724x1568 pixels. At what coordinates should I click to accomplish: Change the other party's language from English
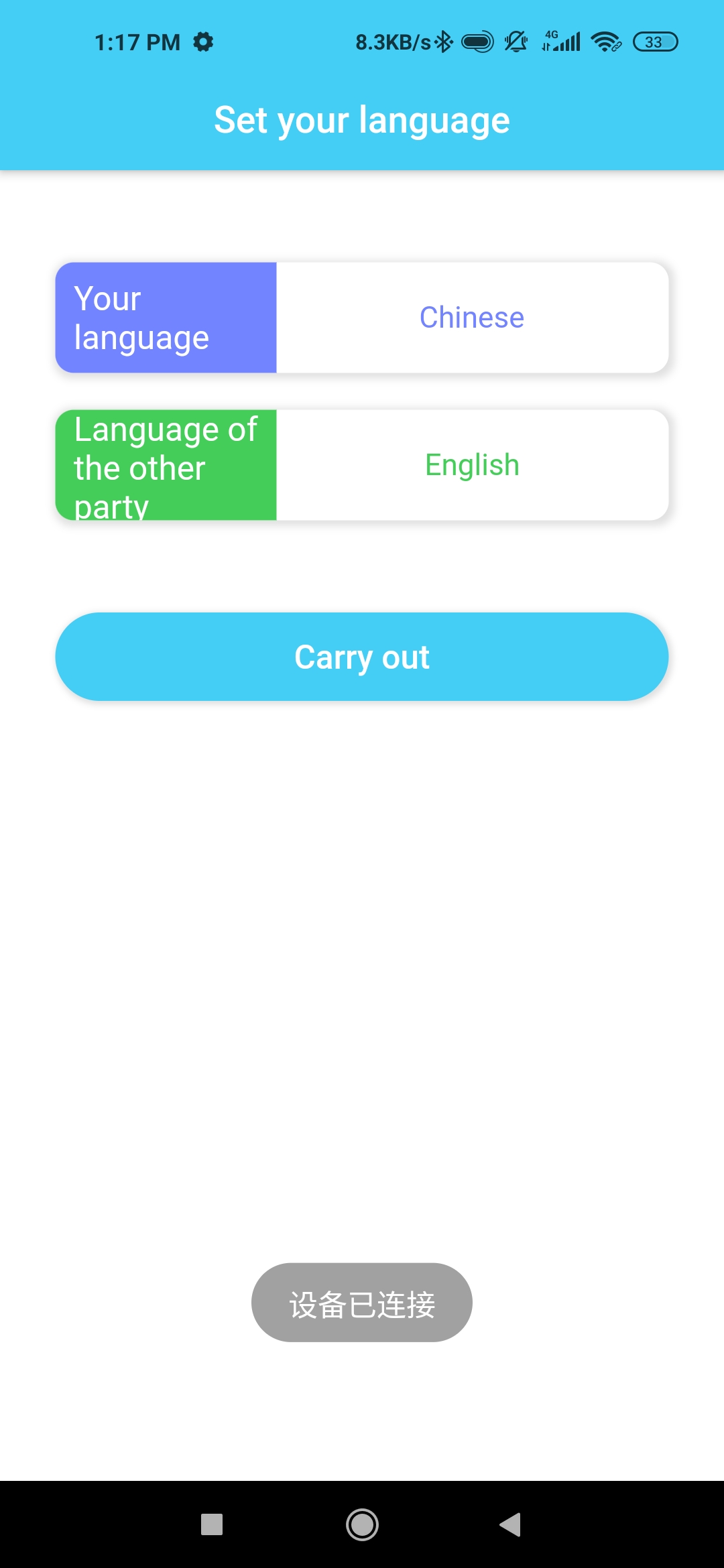(472, 465)
